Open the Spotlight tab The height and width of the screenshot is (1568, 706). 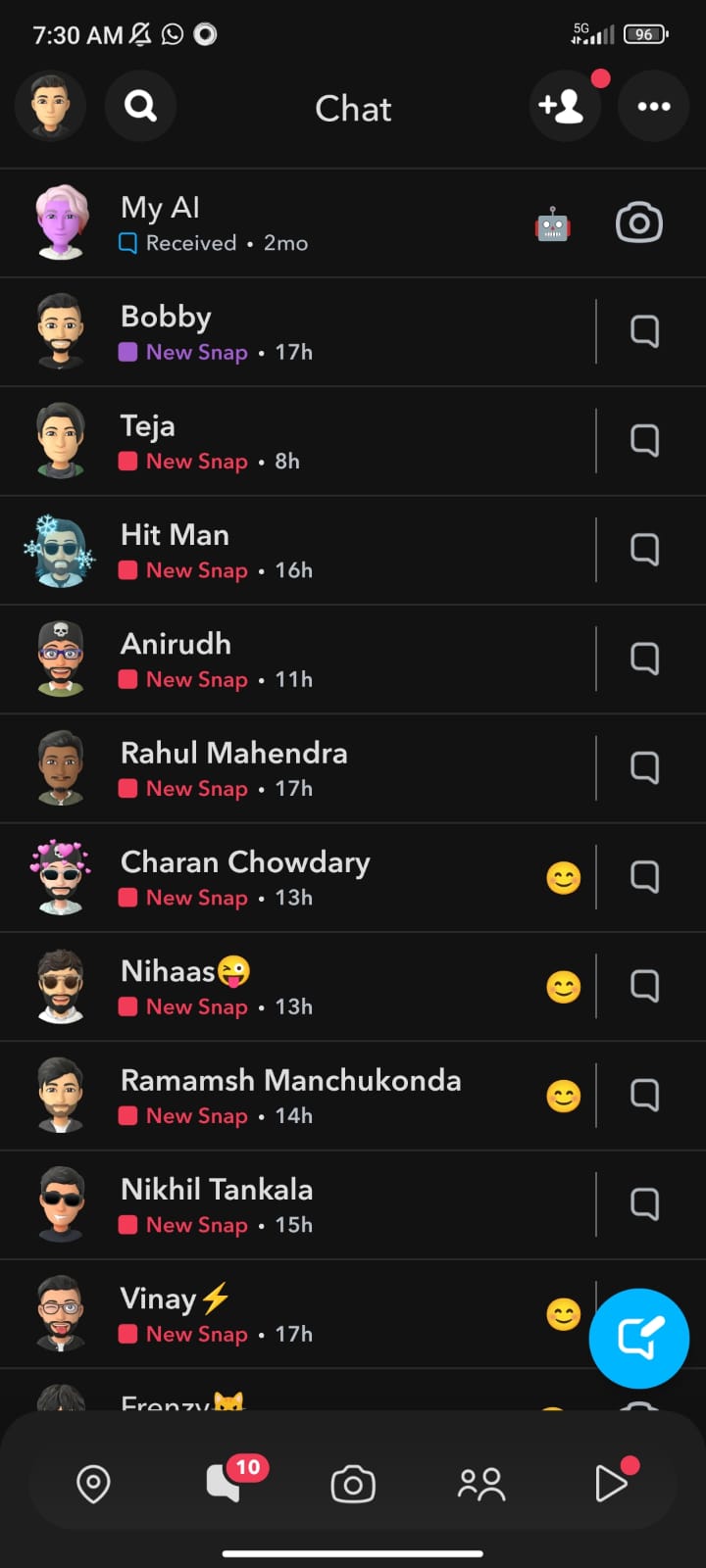612,1483
